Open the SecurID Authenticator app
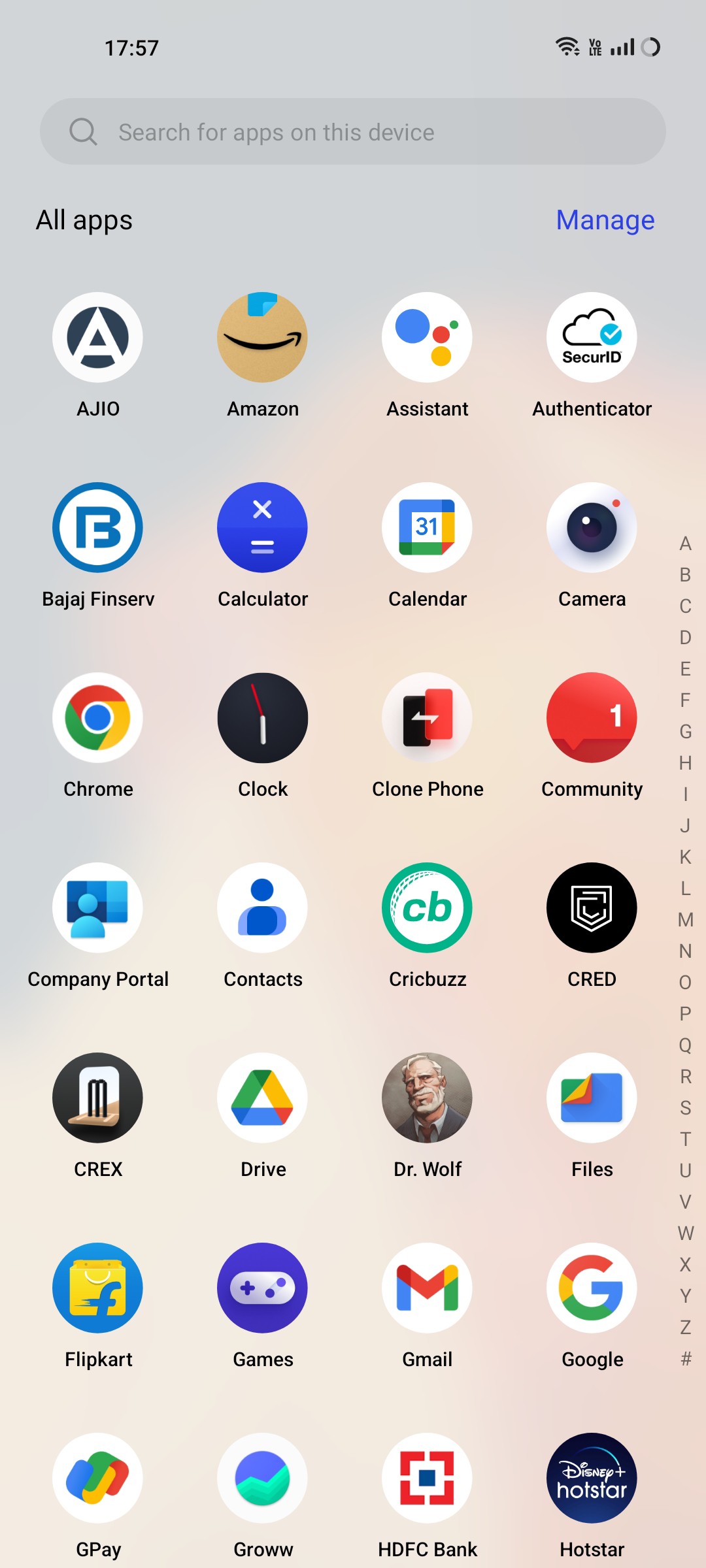 pyautogui.click(x=592, y=337)
